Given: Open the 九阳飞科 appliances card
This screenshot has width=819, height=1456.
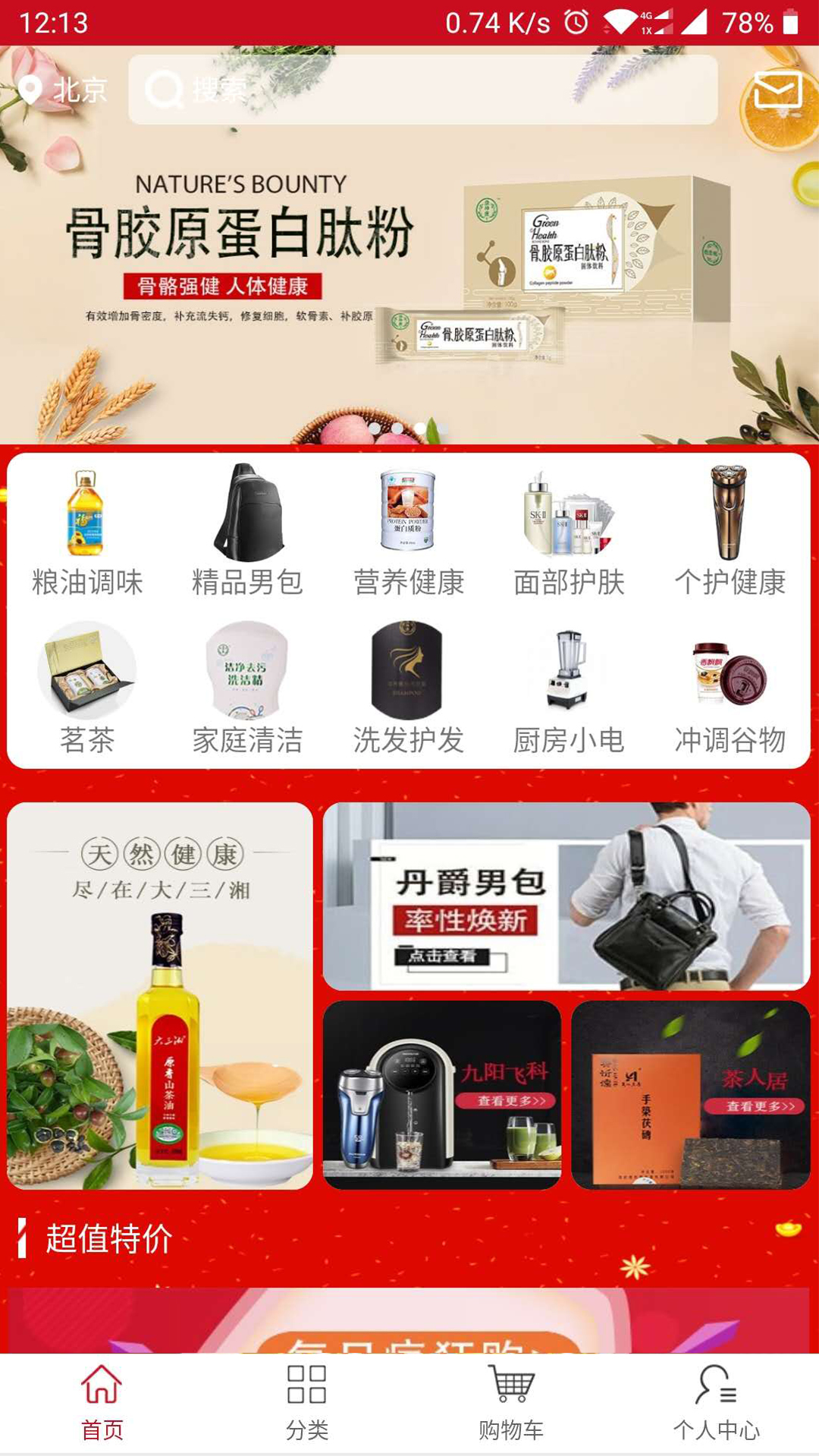Looking at the screenshot, I should [x=442, y=1094].
